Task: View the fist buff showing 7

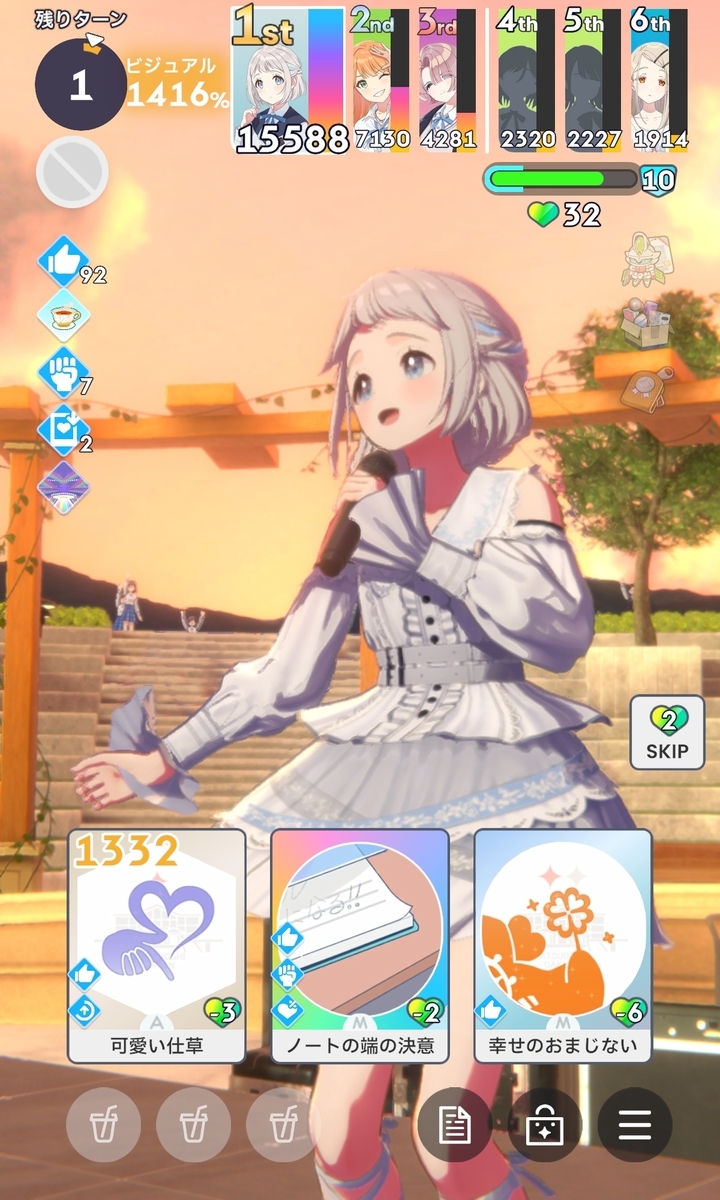Action: tap(64, 372)
